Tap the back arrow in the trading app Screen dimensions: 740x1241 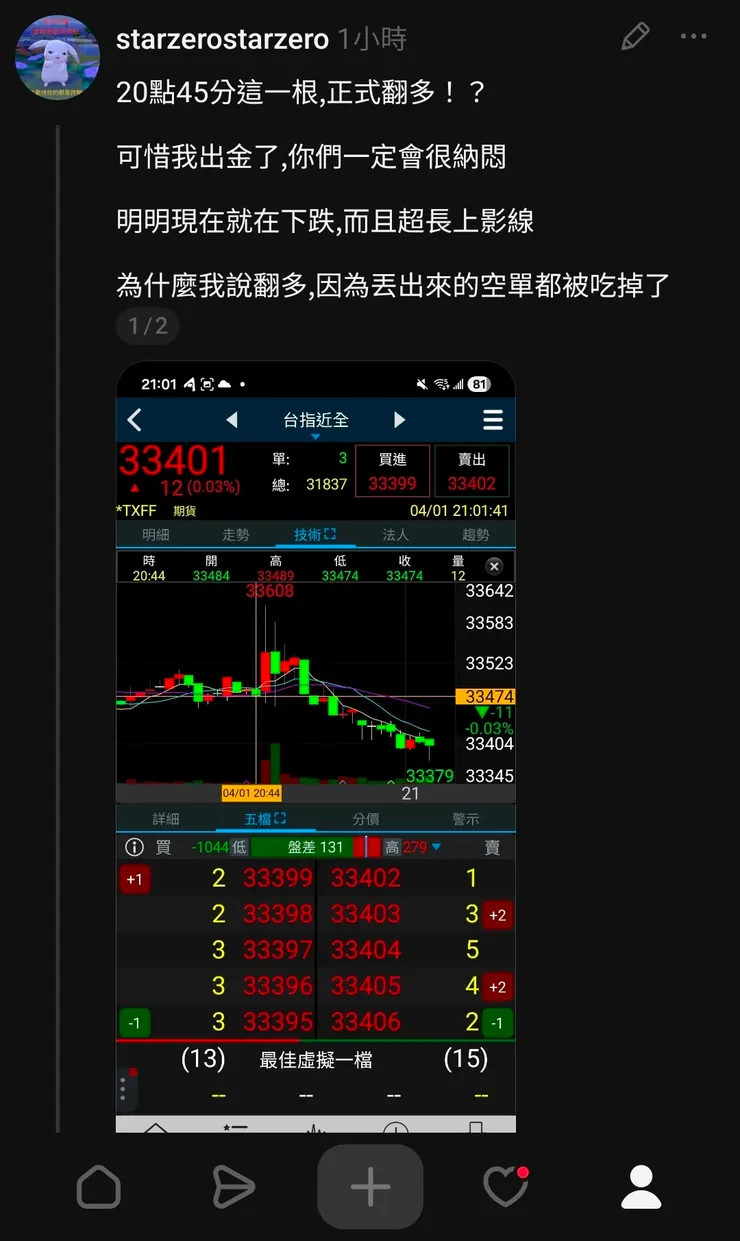tap(134, 420)
